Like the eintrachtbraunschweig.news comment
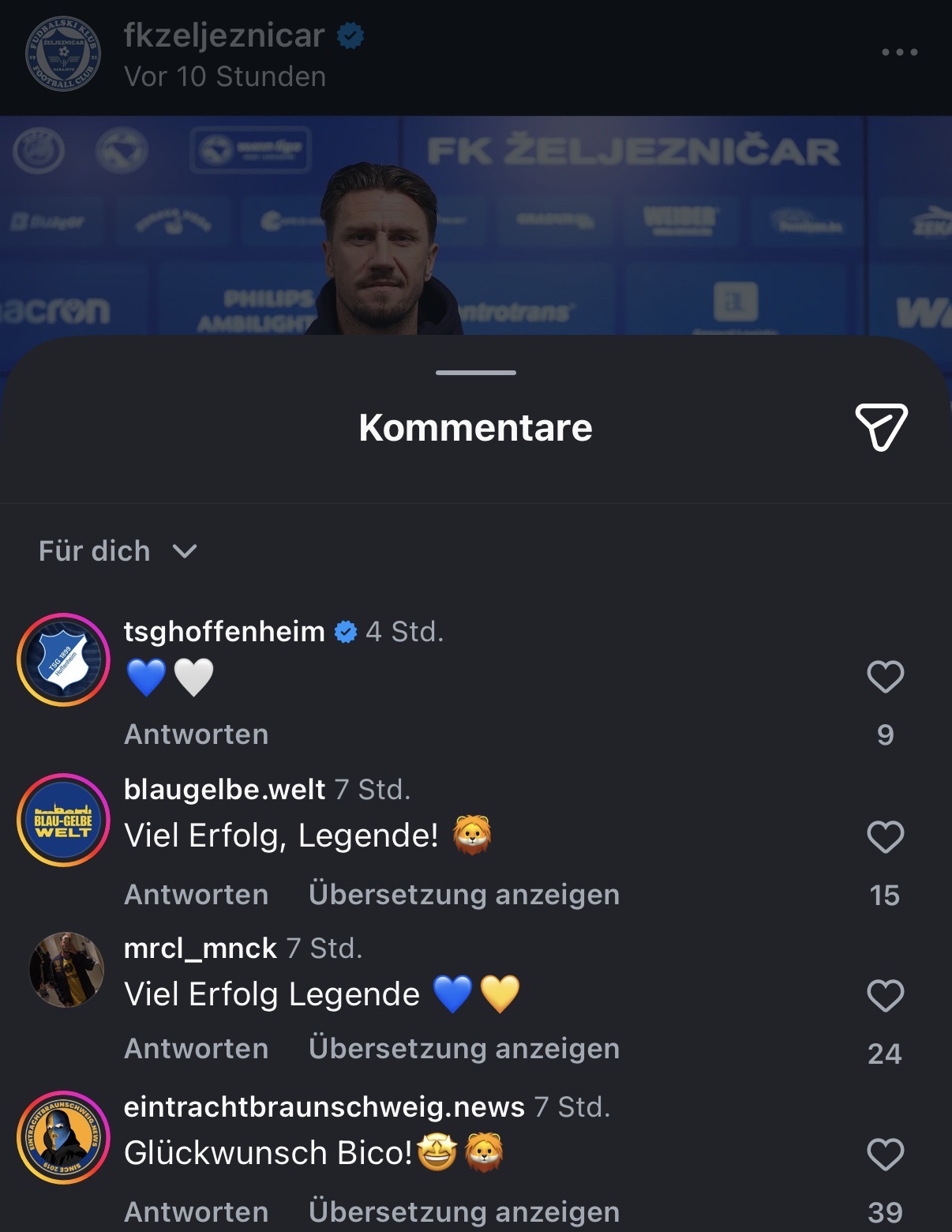The width and height of the screenshot is (952, 1232). click(x=885, y=1155)
